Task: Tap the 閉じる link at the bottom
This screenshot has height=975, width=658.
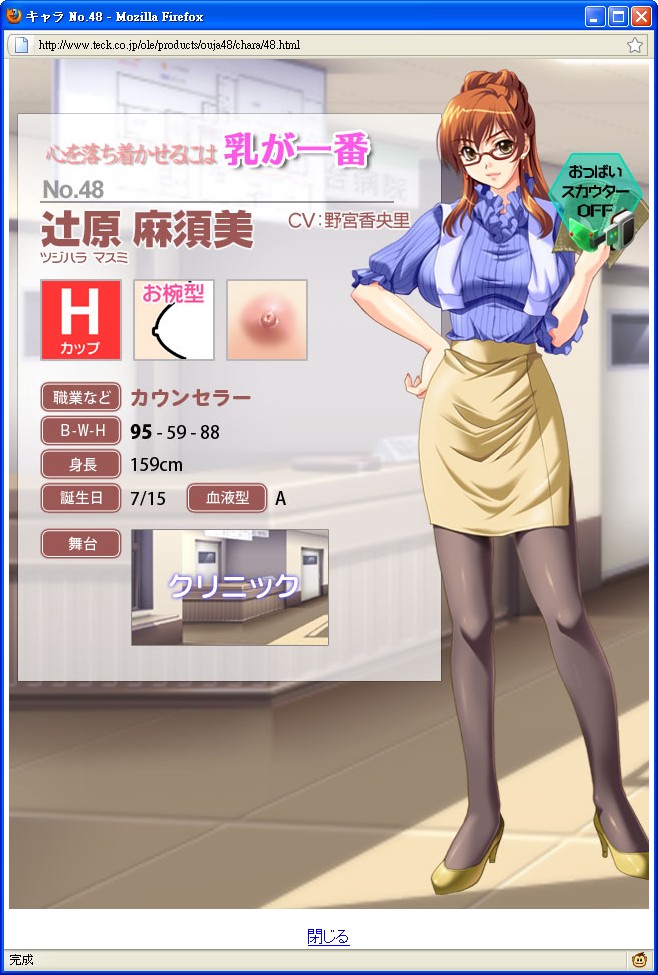Action: (328, 937)
